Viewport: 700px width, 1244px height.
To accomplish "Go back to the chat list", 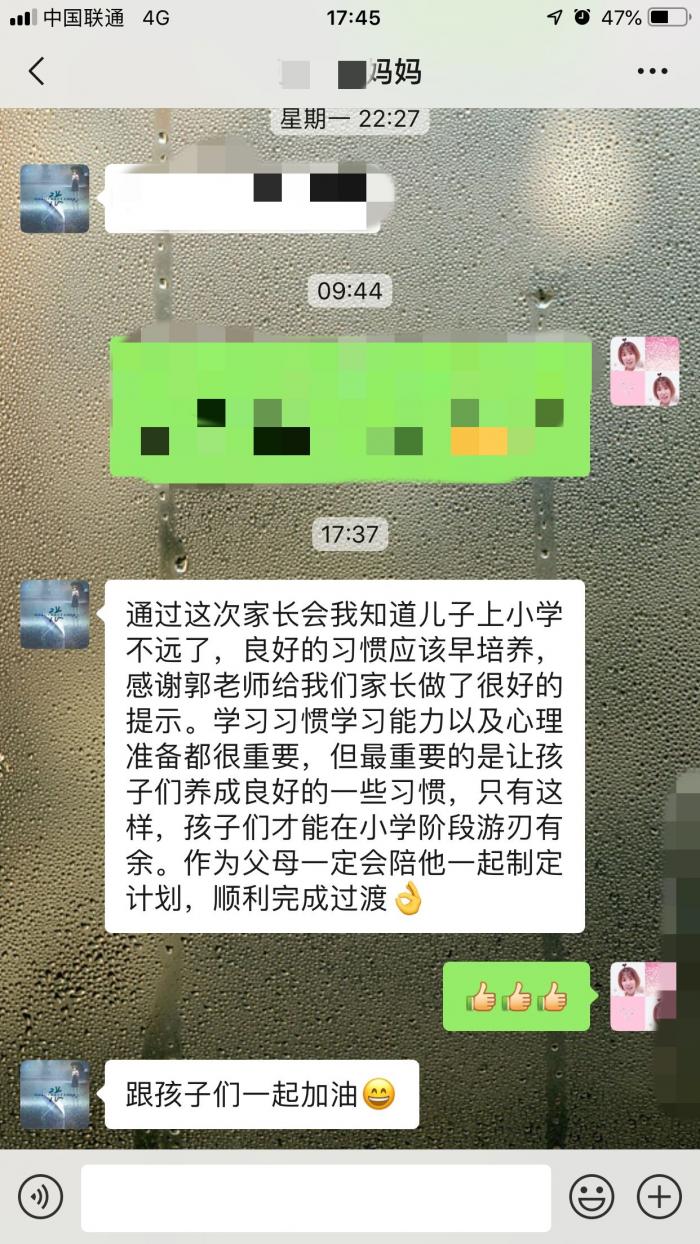I will pos(37,71).
